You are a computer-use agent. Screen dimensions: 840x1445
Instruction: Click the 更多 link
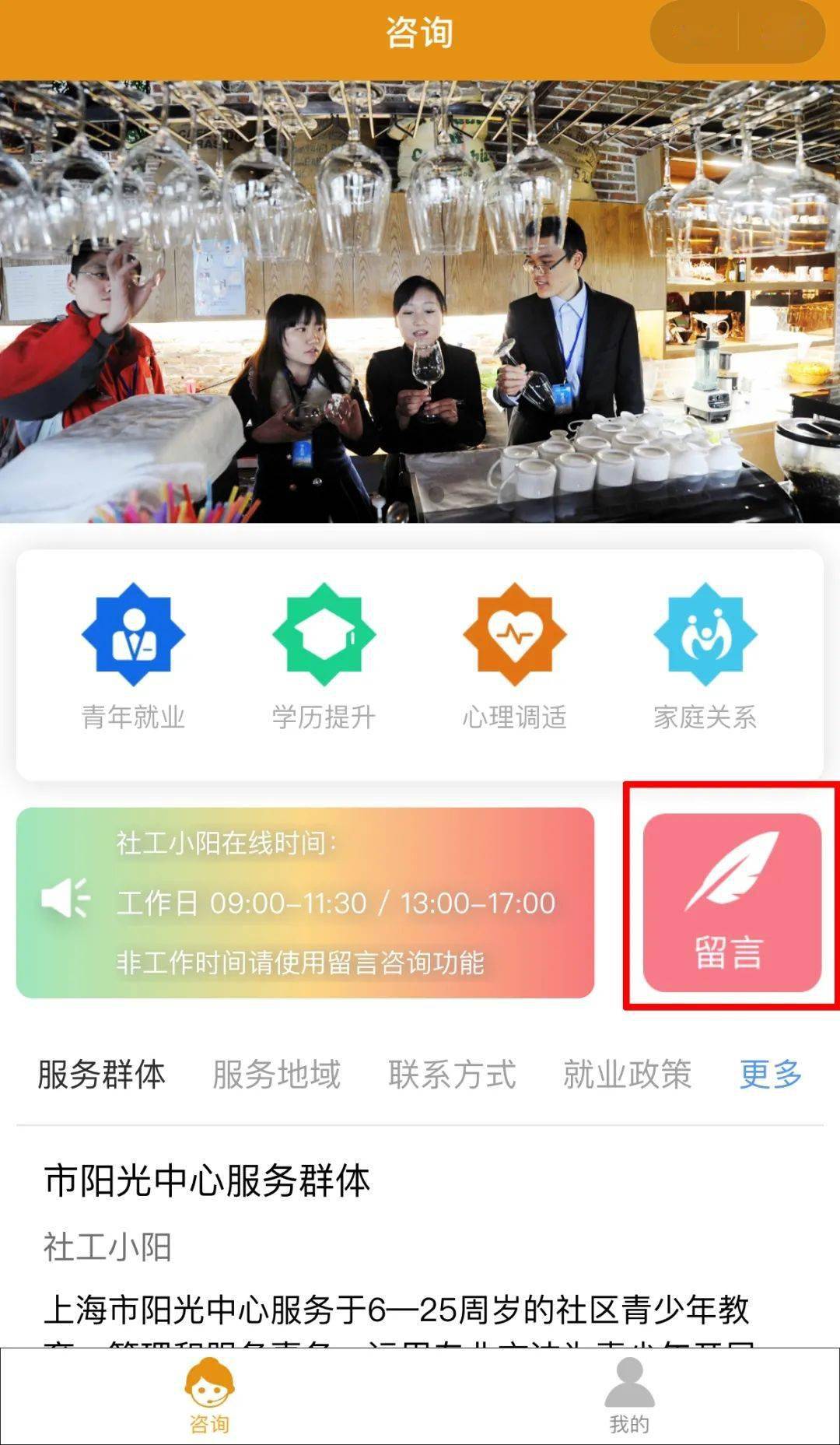(x=772, y=1074)
